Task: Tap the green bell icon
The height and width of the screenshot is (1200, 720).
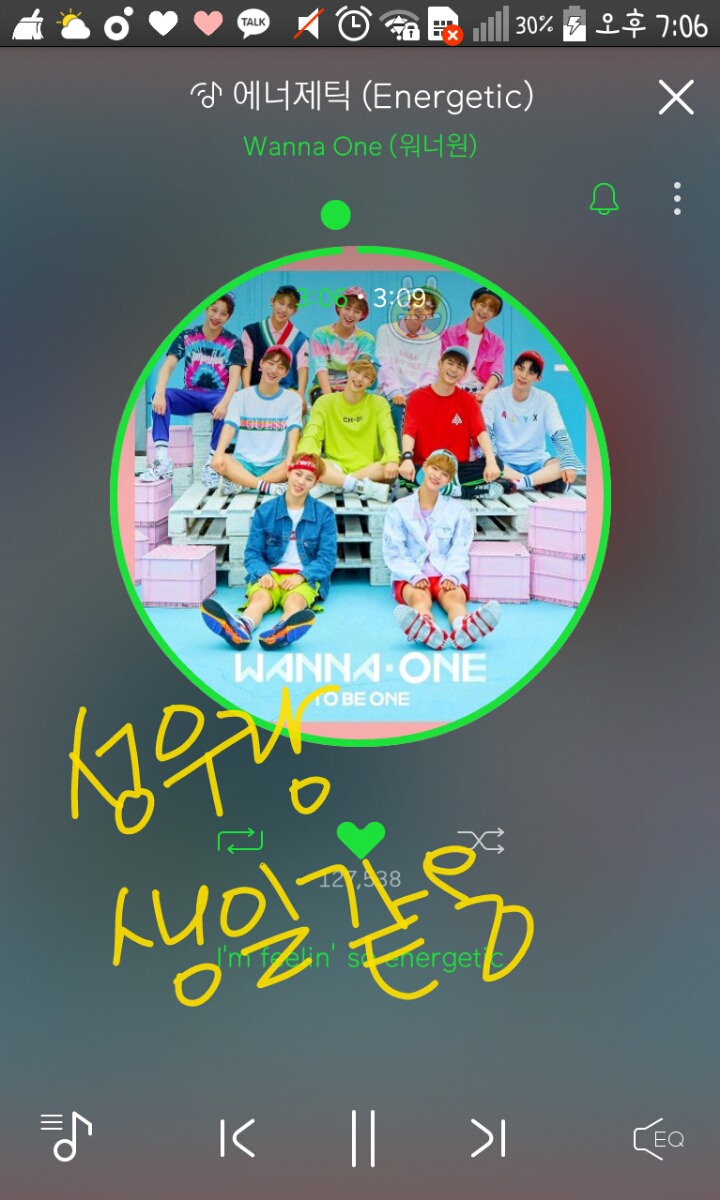Action: click(604, 199)
